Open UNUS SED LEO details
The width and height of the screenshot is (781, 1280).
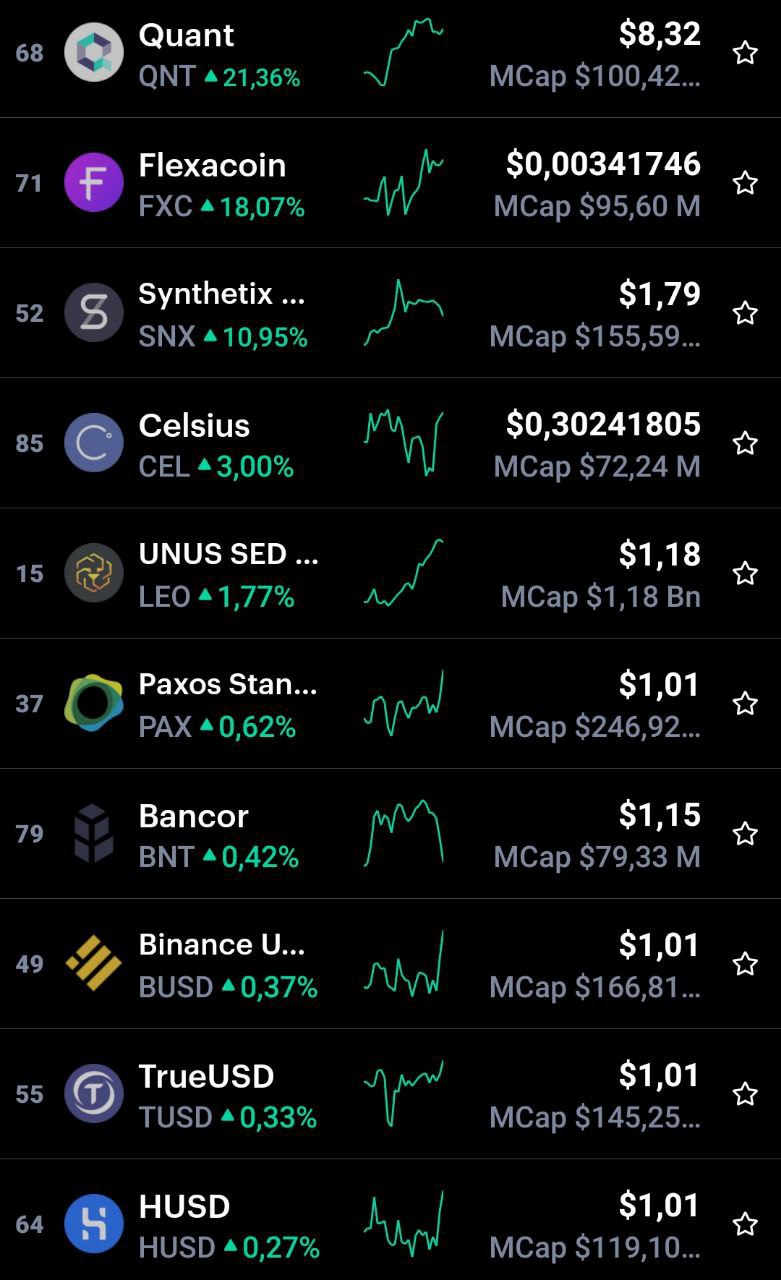click(390, 573)
